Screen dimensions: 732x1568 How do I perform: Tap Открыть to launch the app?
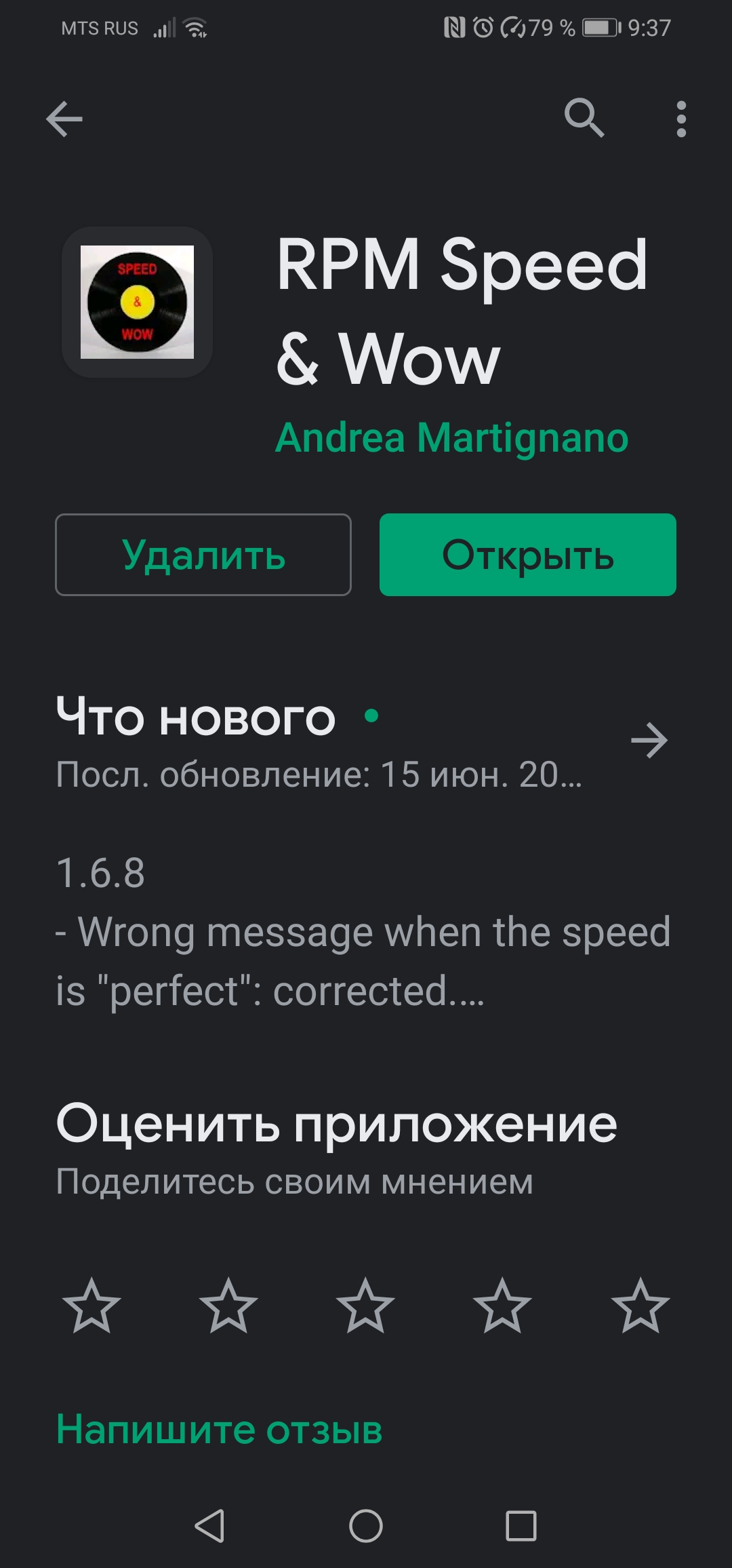point(527,555)
